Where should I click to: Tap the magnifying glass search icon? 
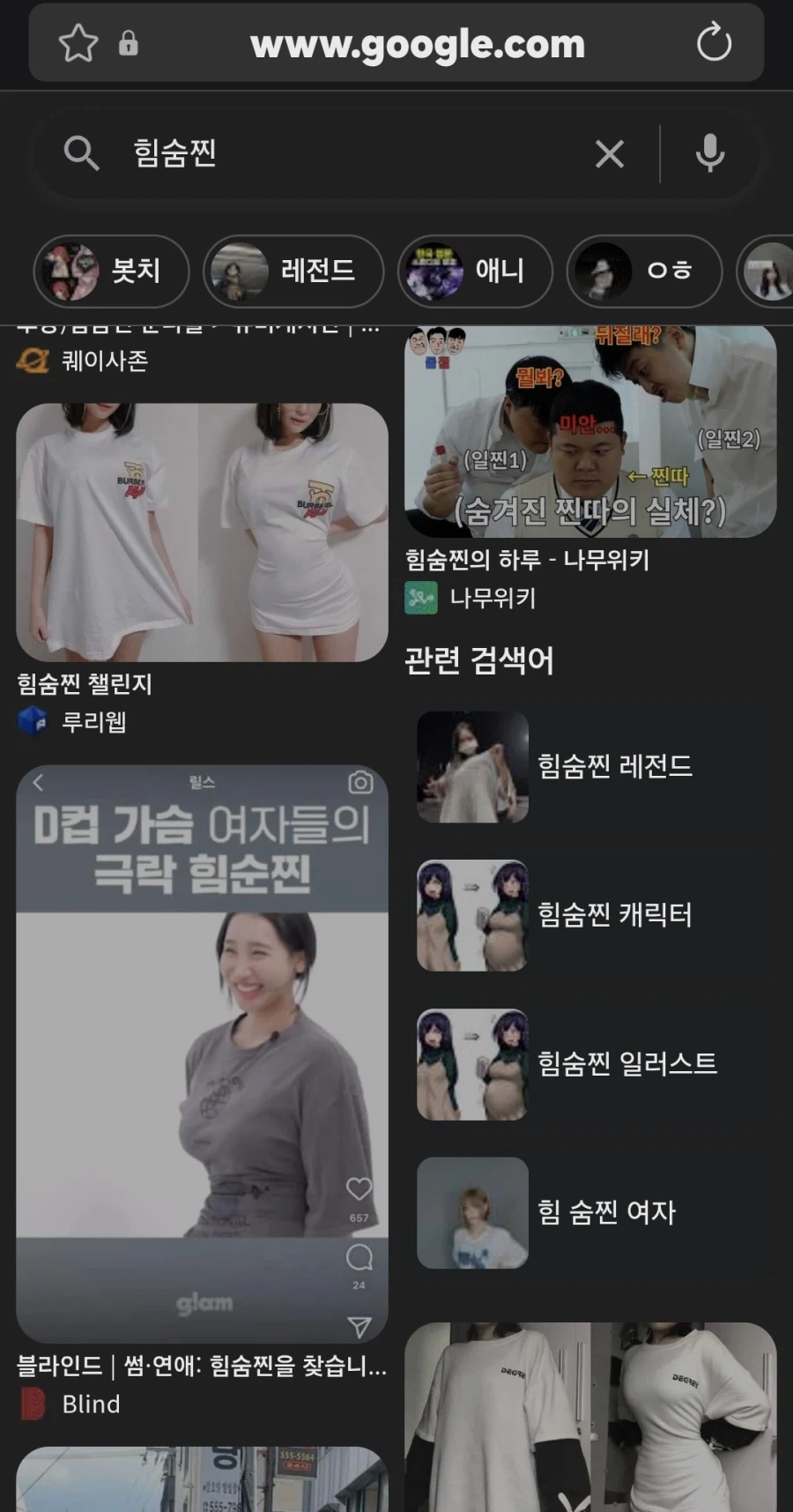(81, 153)
